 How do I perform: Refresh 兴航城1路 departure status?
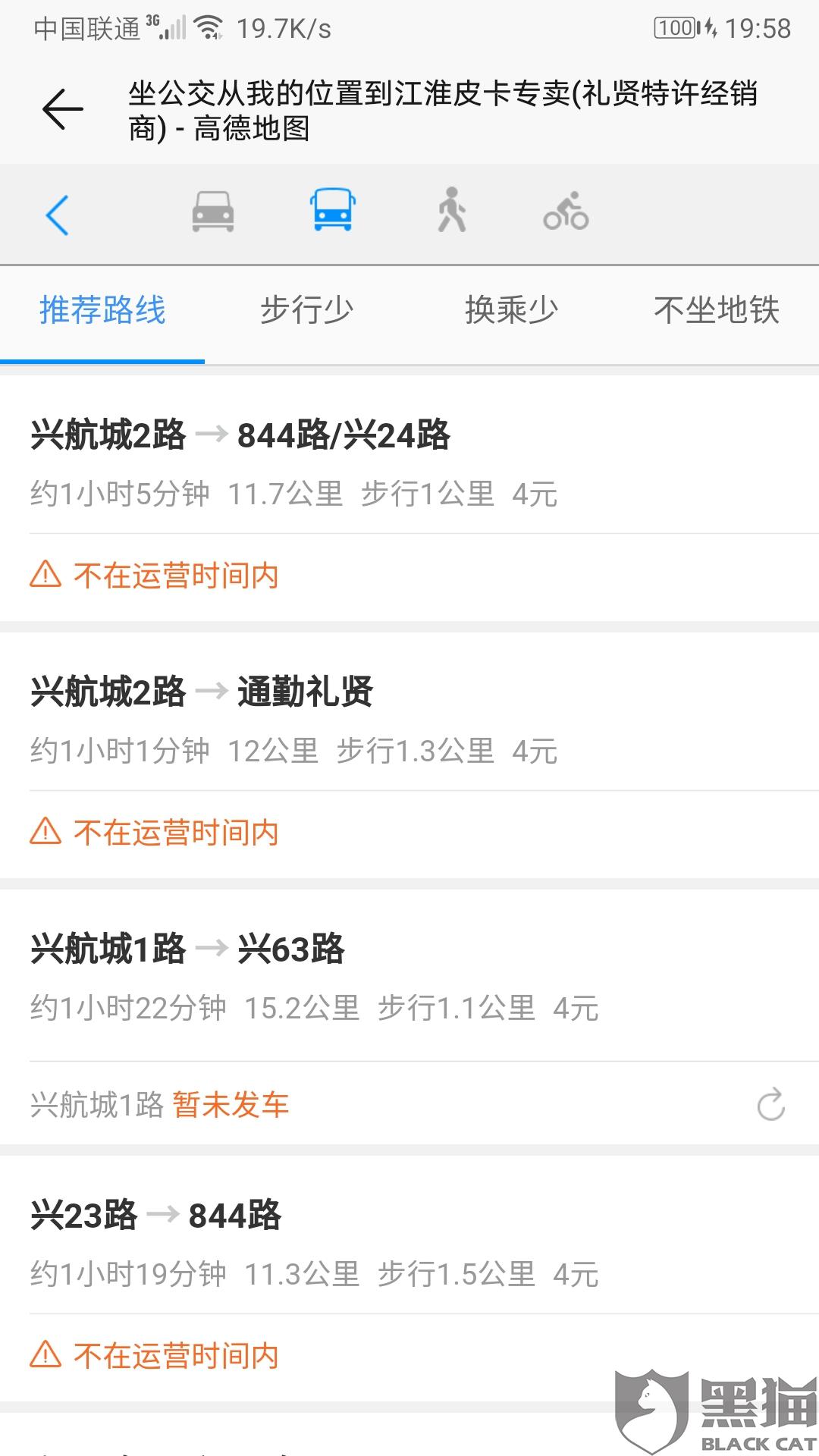pos(771,1104)
